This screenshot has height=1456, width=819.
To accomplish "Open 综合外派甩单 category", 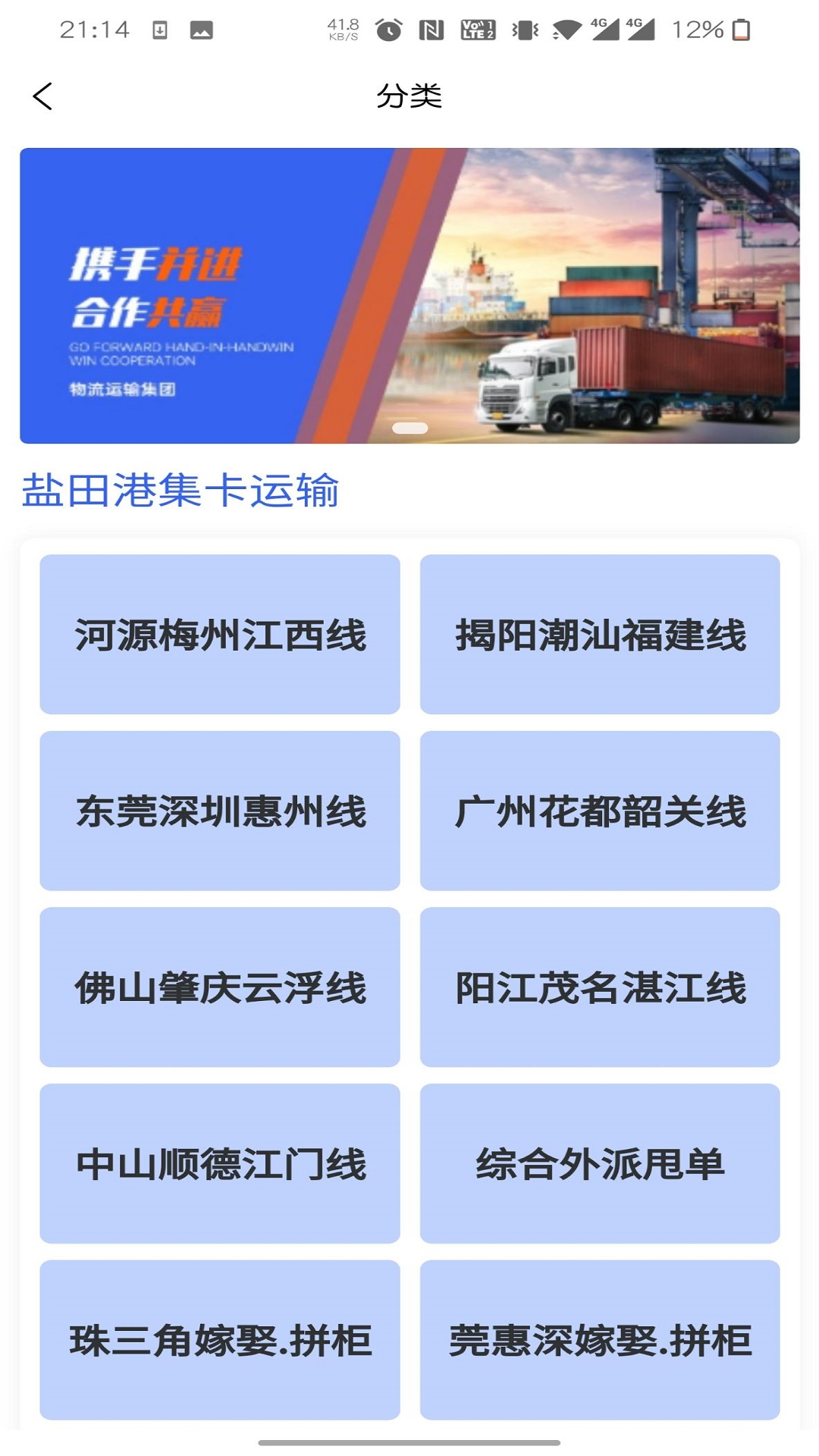I will pos(600,1163).
